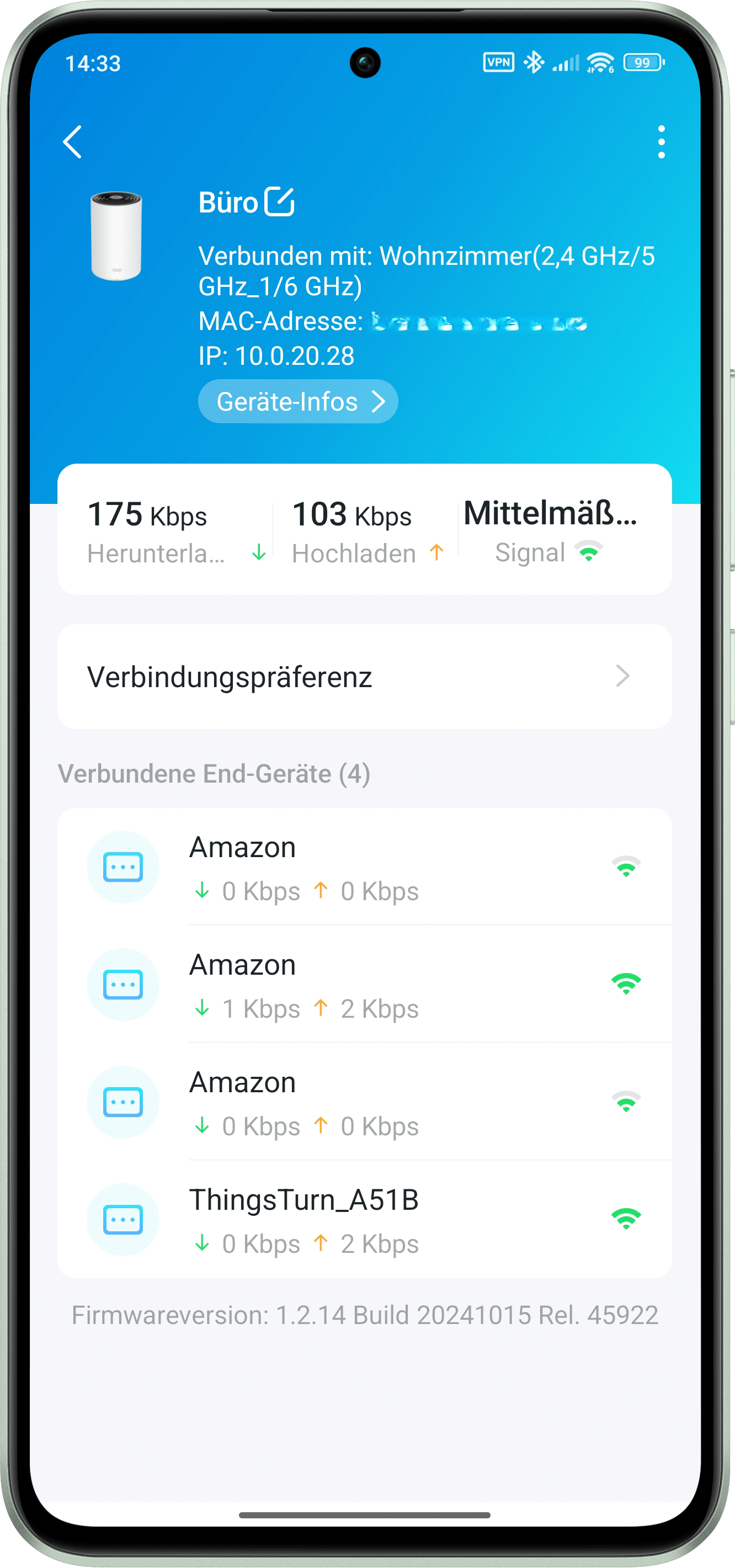Go back with the top-left arrow
Image resolution: width=735 pixels, height=1568 pixels.
[x=72, y=142]
